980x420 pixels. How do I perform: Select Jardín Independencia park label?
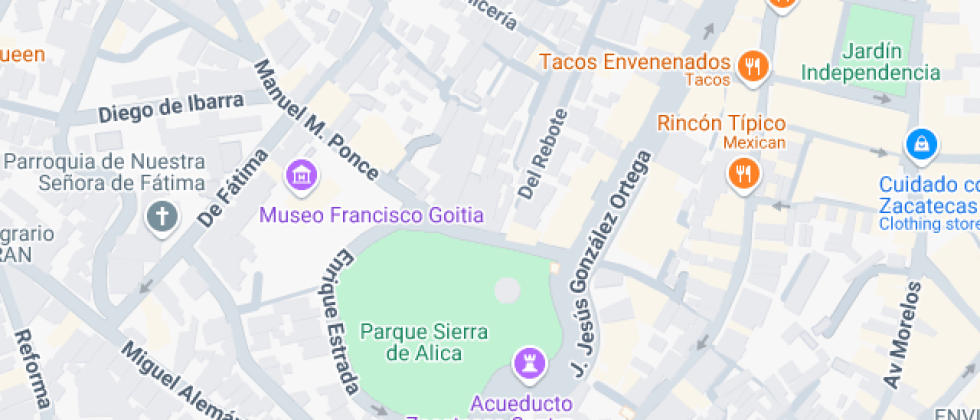coord(871,61)
